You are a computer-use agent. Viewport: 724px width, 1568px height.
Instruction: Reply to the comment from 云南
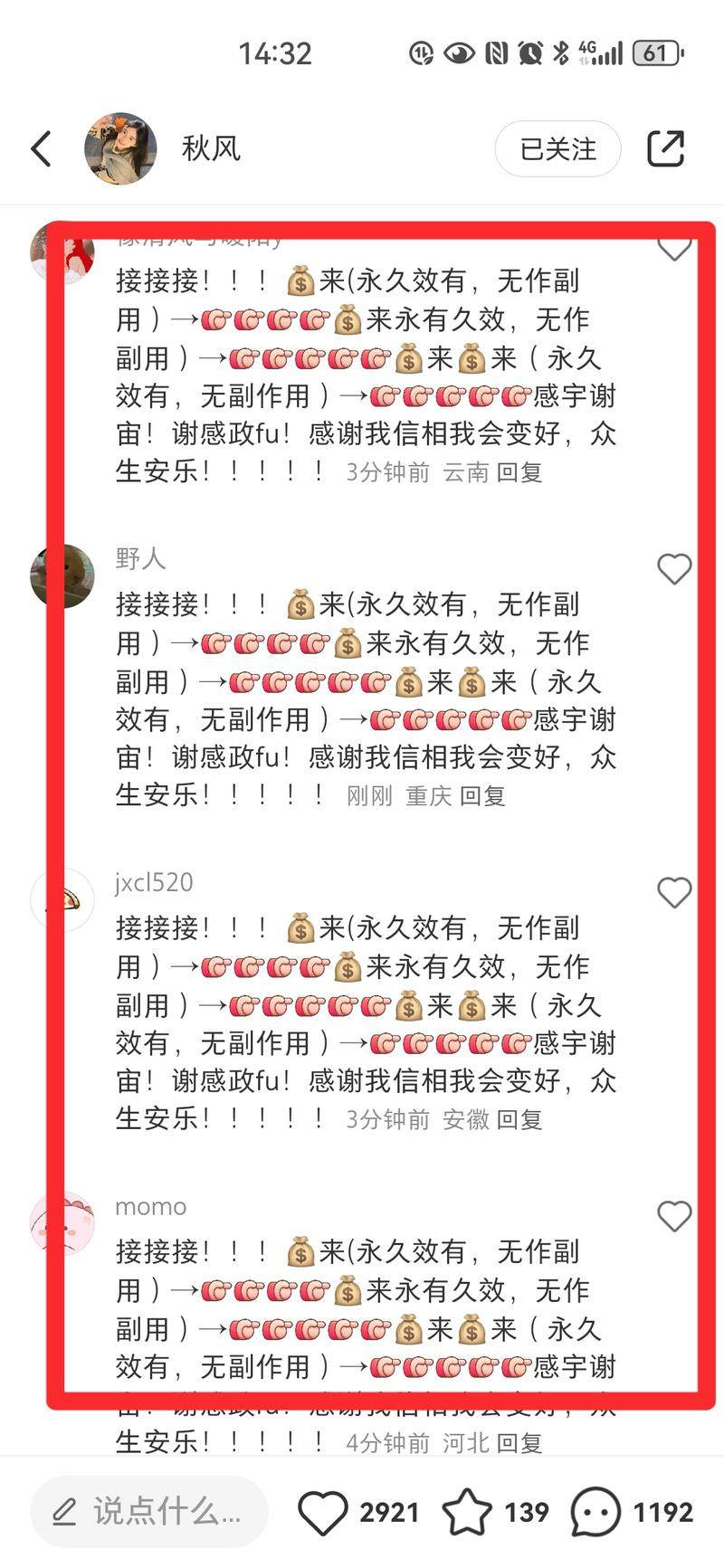point(519,472)
